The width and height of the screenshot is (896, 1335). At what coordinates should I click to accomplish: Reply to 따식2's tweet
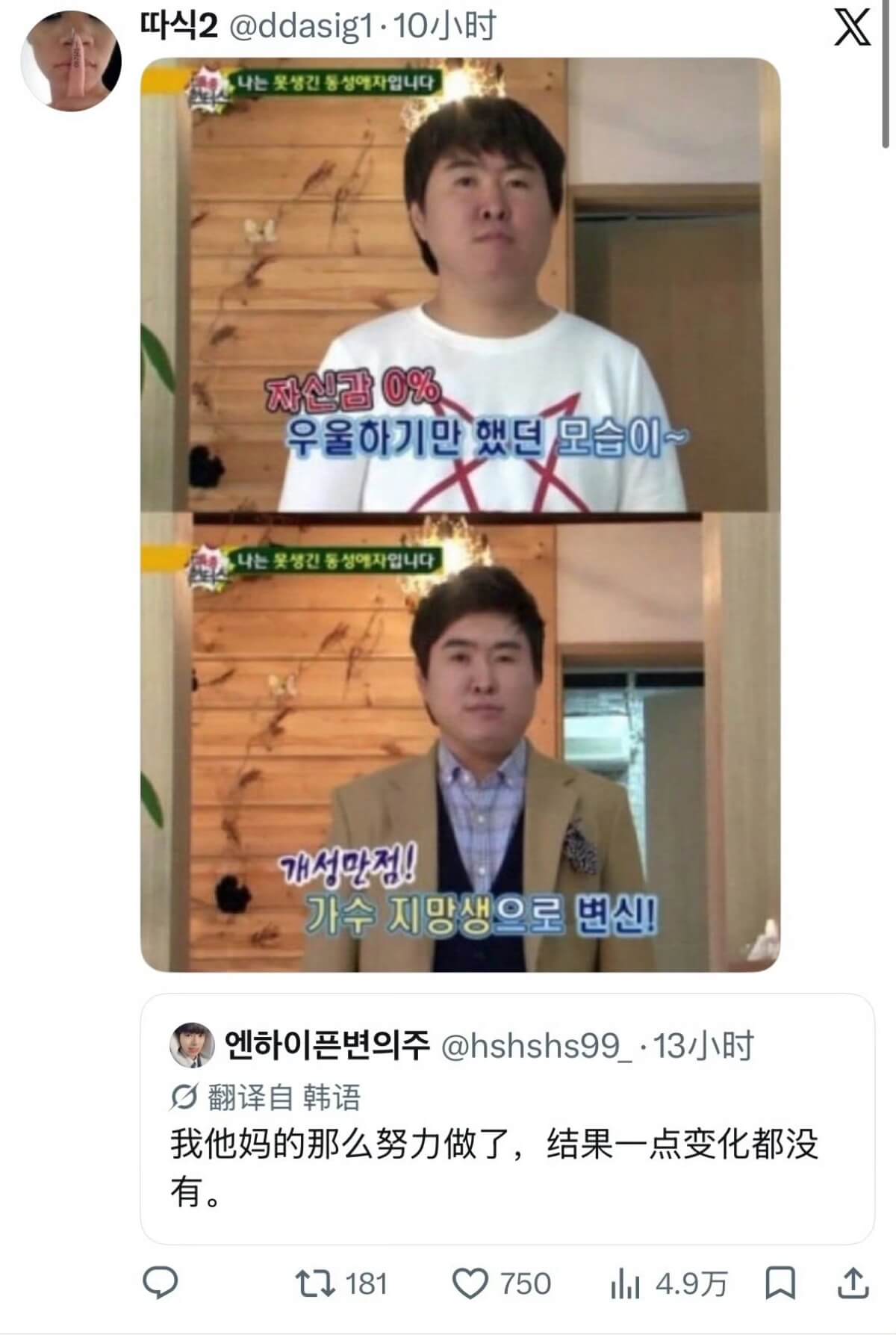pos(160,1283)
